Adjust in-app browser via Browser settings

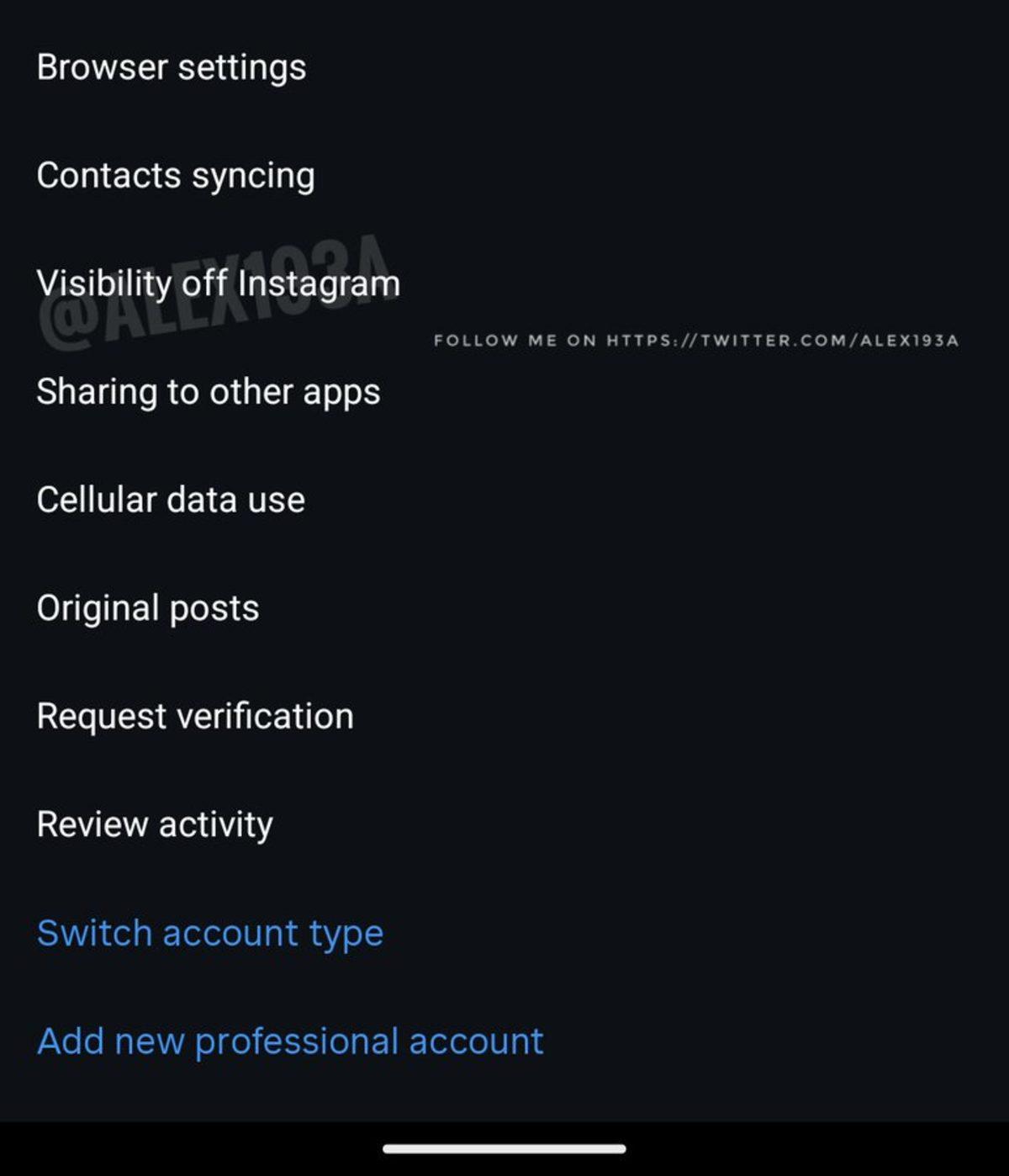[171, 66]
